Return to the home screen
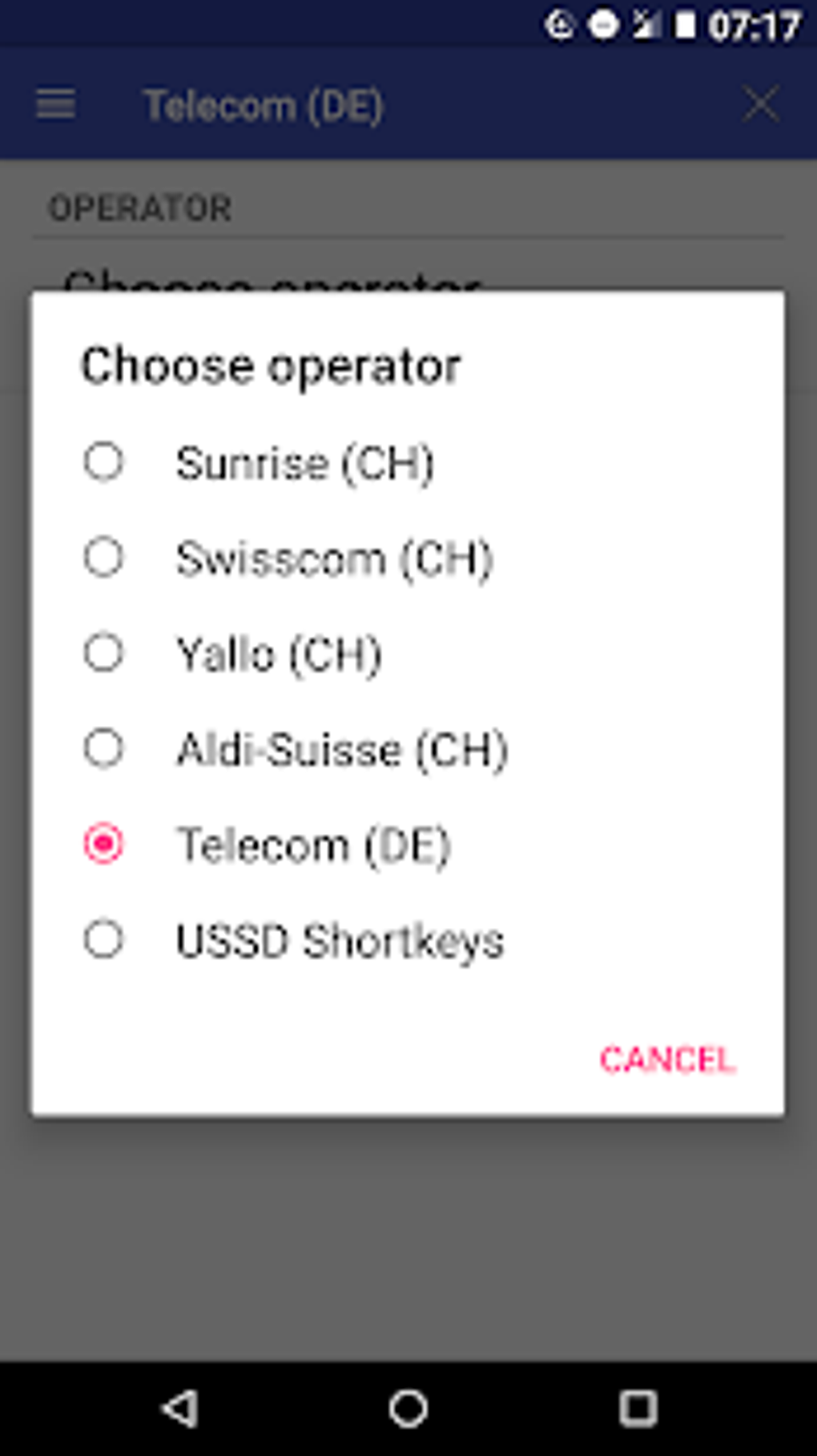 [408, 1408]
